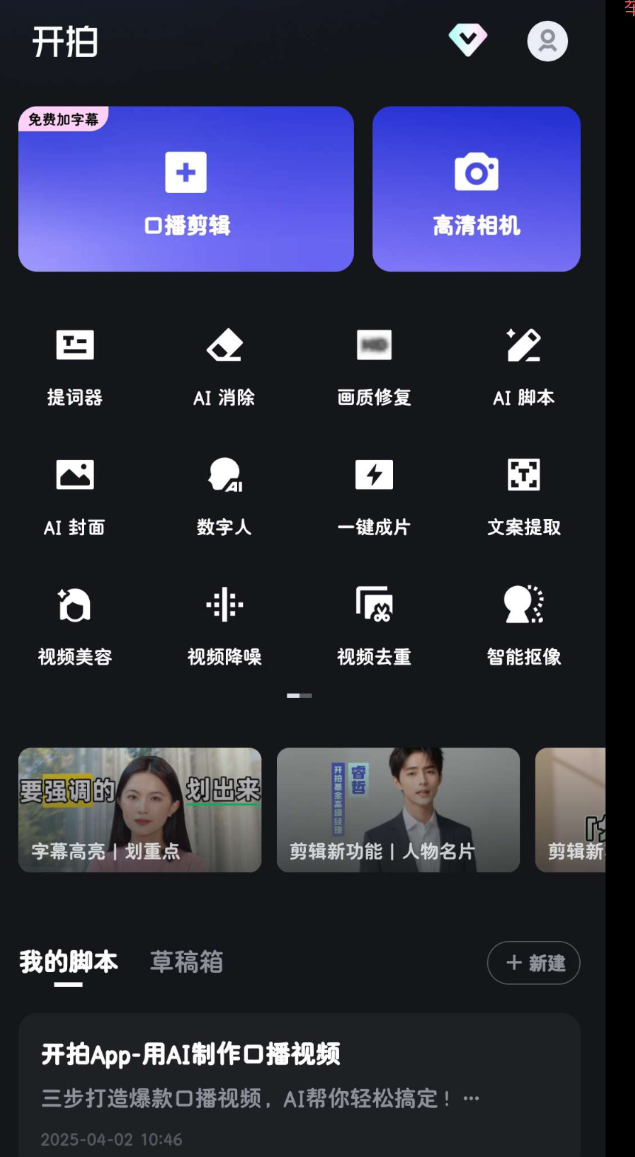The image size is (635, 1157).
Task: Select the AI 消除 tool
Action: point(224,366)
